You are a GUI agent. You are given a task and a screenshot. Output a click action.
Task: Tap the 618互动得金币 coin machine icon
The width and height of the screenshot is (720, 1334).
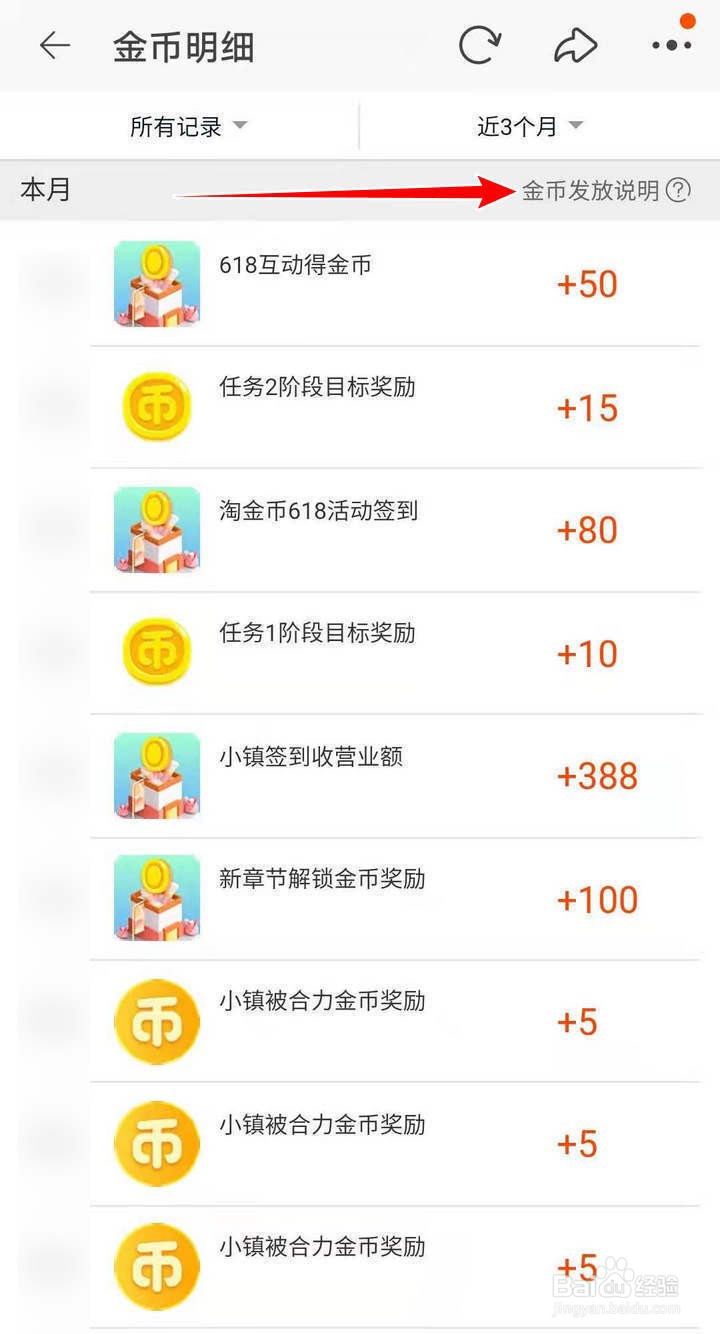coord(156,284)
